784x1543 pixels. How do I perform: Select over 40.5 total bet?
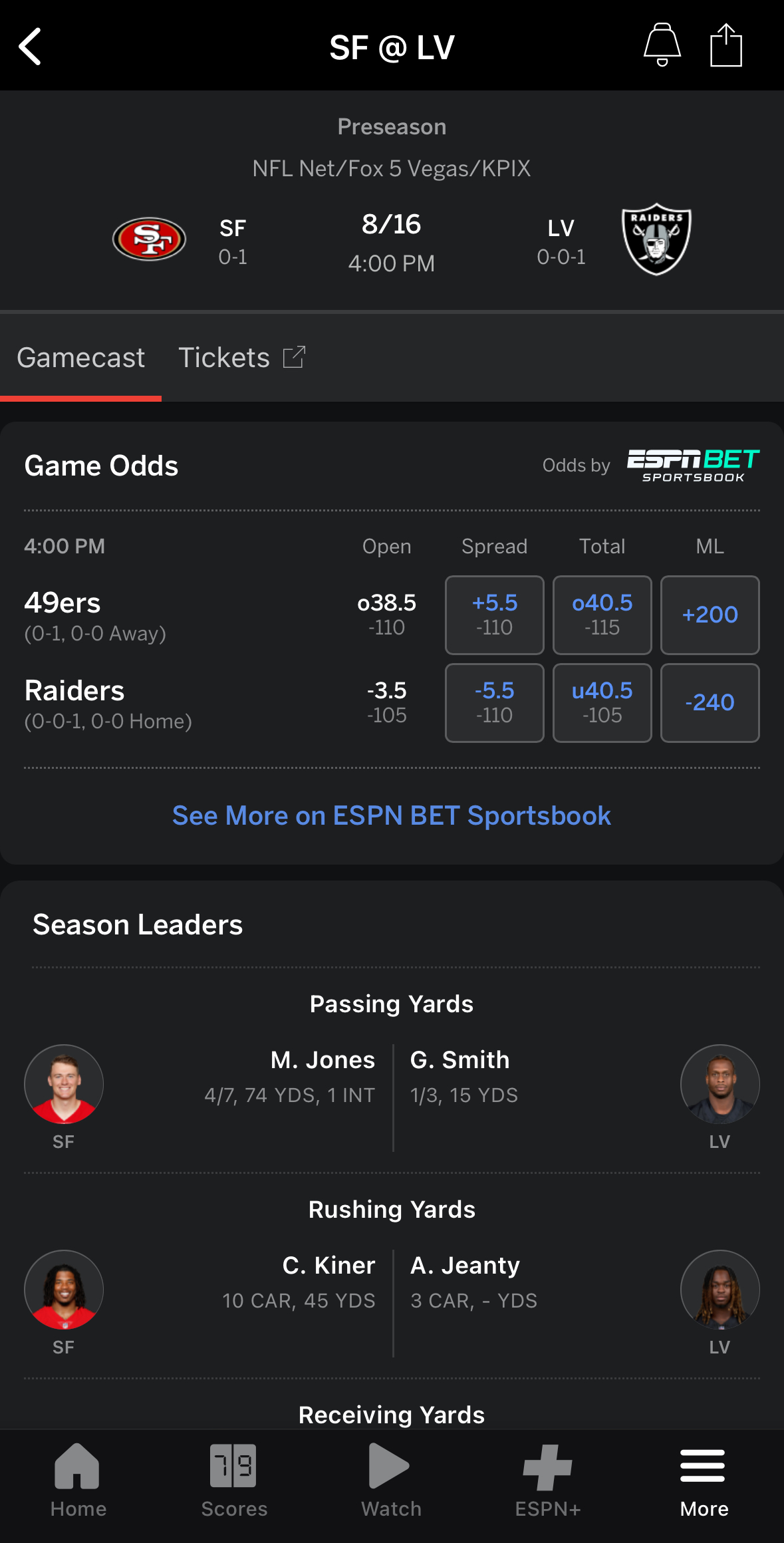(602, 615)
